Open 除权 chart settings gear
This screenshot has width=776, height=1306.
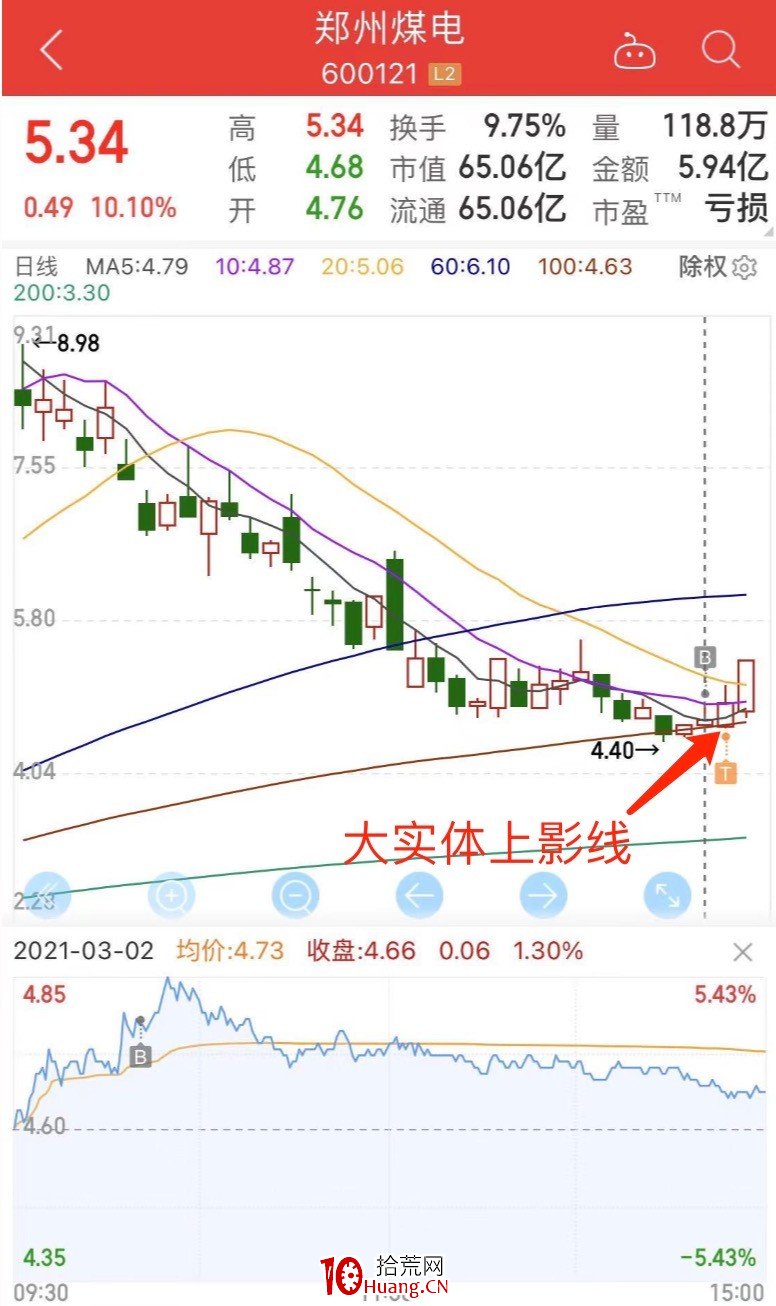click(744, 267)
